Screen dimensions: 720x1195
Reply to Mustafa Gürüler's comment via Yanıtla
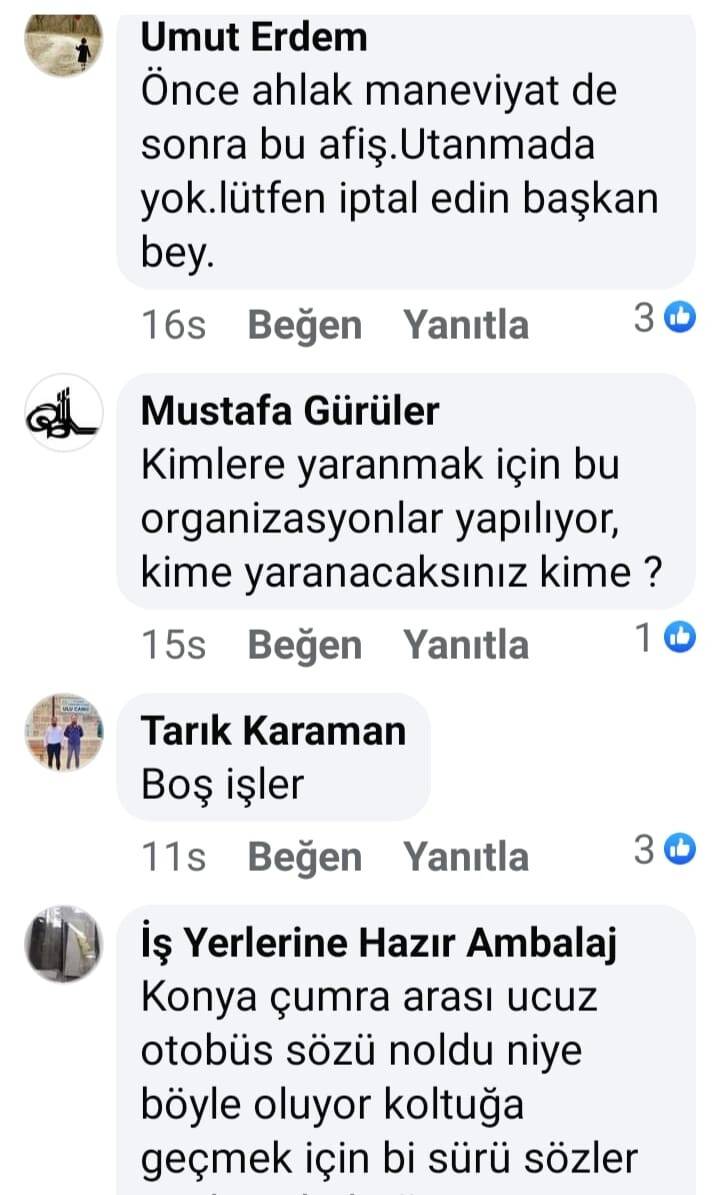[x=466, y=644]
